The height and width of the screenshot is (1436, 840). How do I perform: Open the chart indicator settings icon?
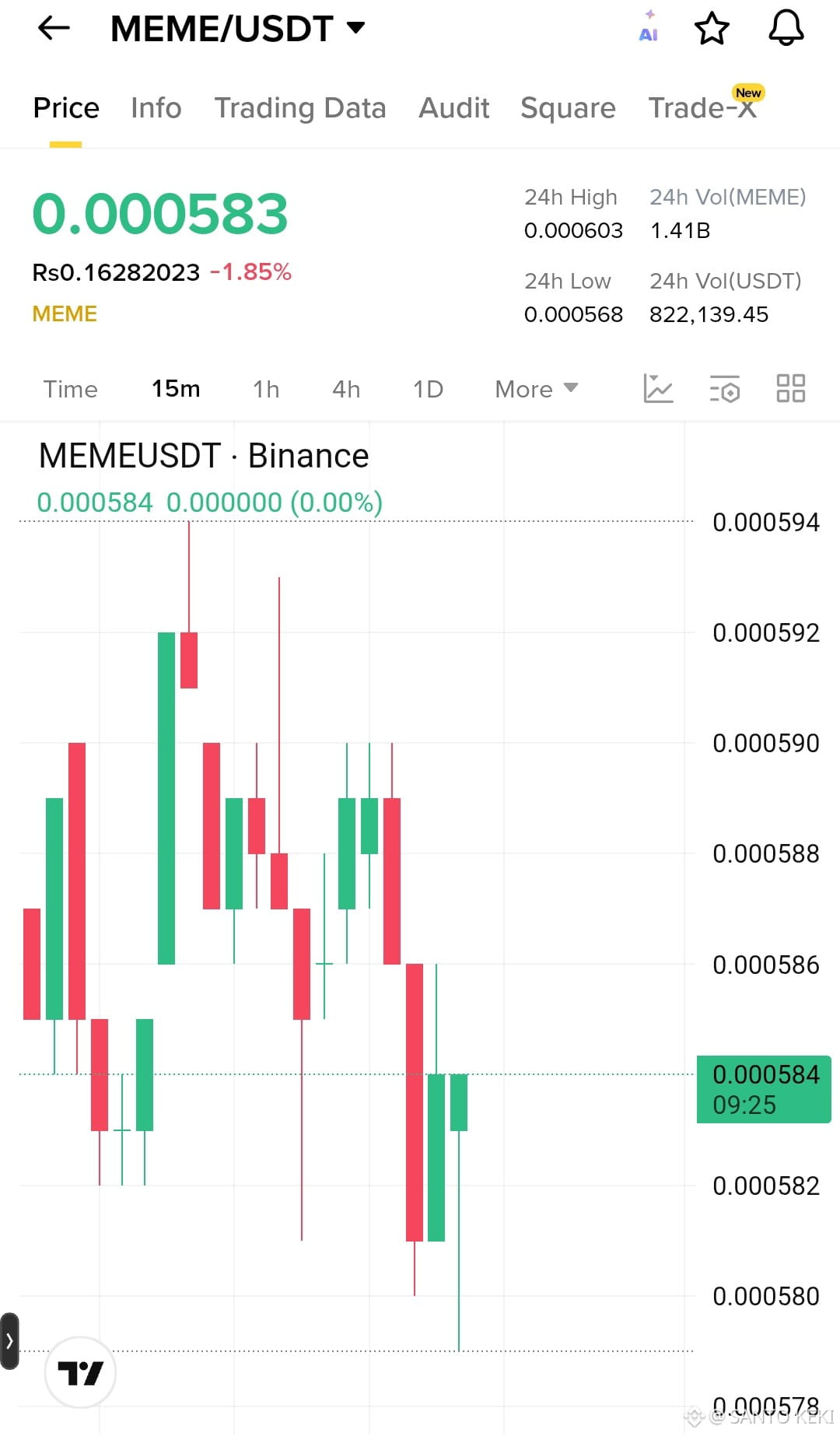[x=724, y=388]
